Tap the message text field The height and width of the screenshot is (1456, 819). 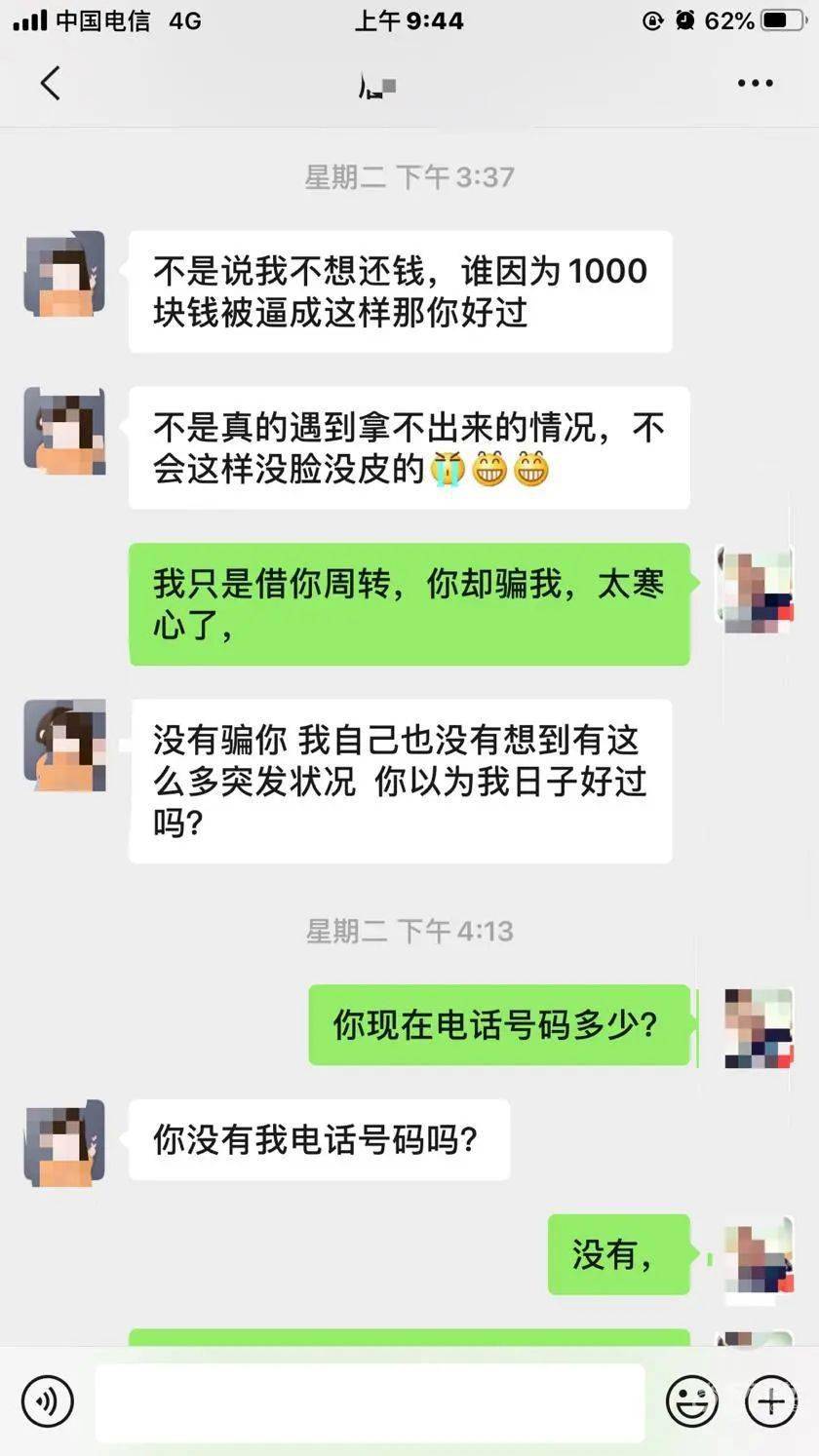pos(370,1401)
